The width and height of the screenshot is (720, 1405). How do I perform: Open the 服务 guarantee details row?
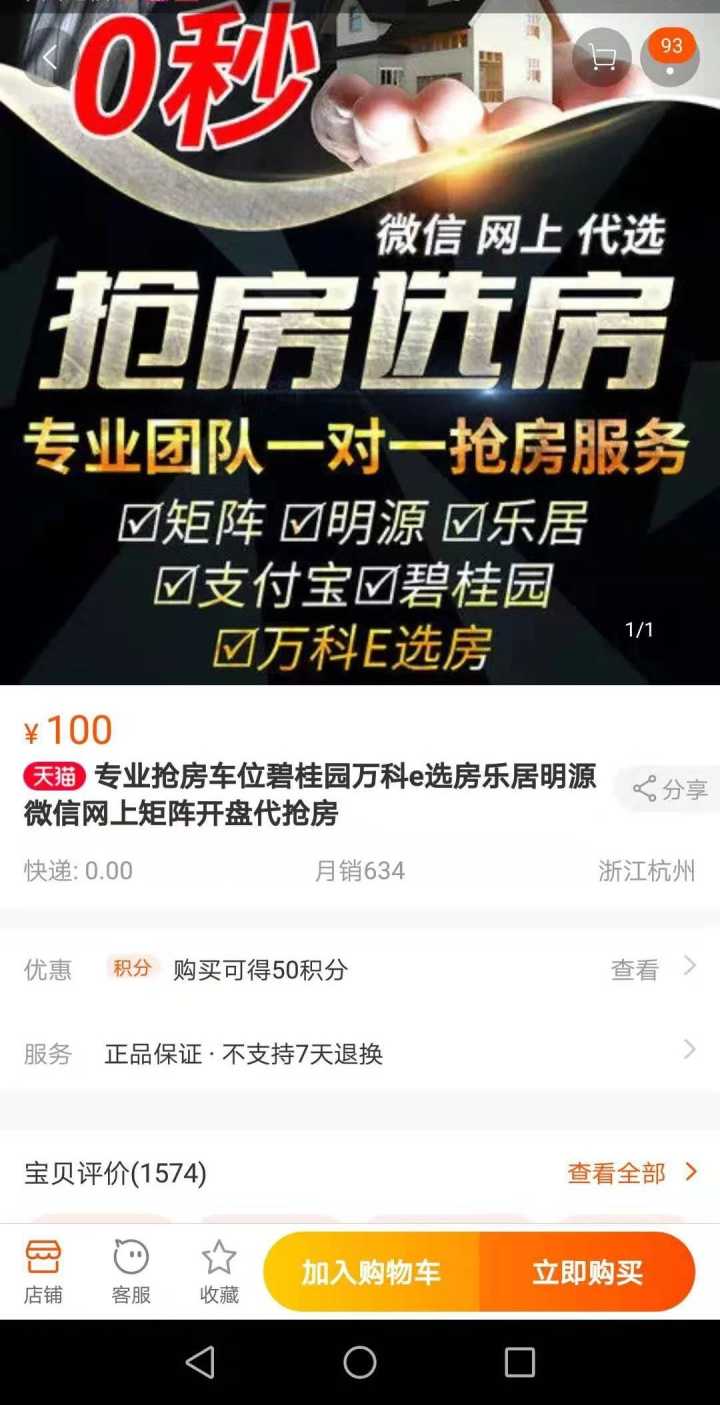pos(360,1053)
